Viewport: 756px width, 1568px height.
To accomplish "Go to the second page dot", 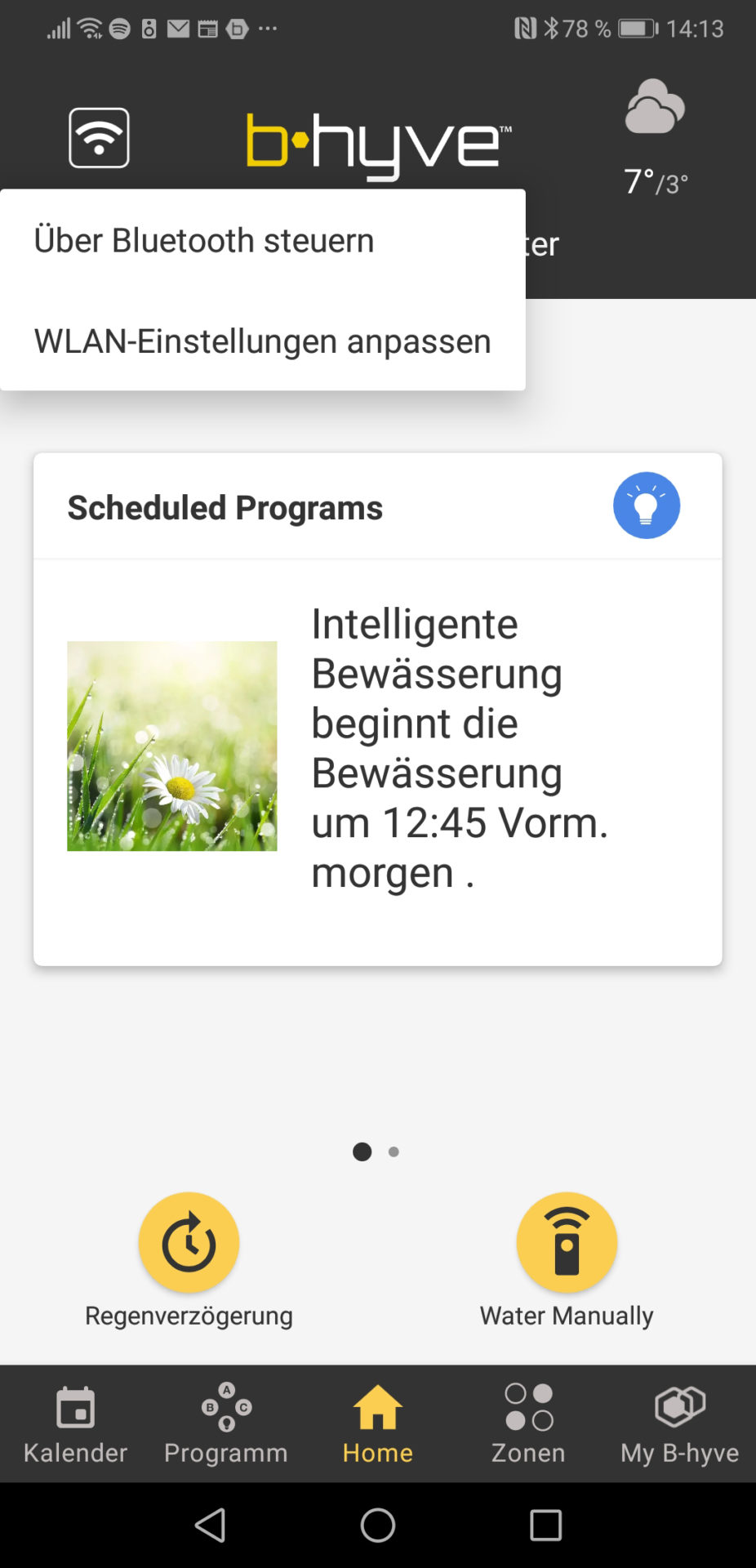I will point(394,1151).
